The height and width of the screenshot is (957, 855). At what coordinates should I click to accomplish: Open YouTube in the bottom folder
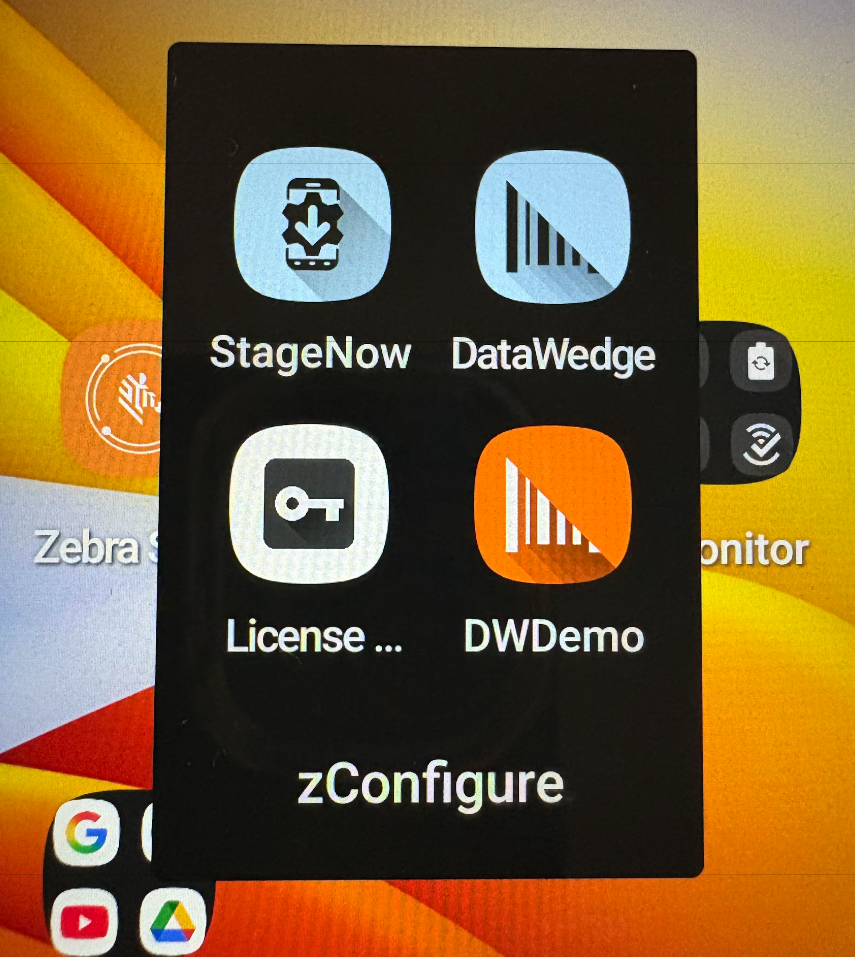point(84,920)
